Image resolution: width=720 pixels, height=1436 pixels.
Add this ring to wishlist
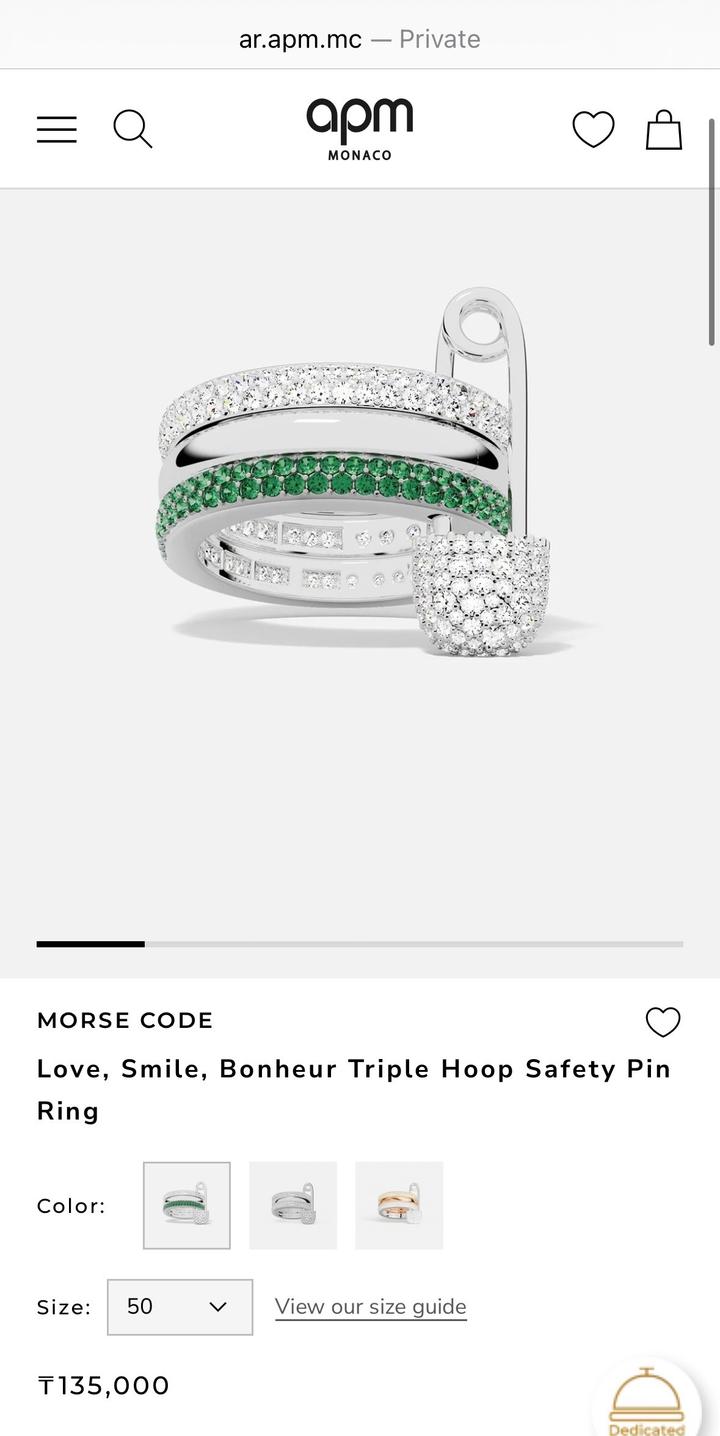[x=663, y=1021]
